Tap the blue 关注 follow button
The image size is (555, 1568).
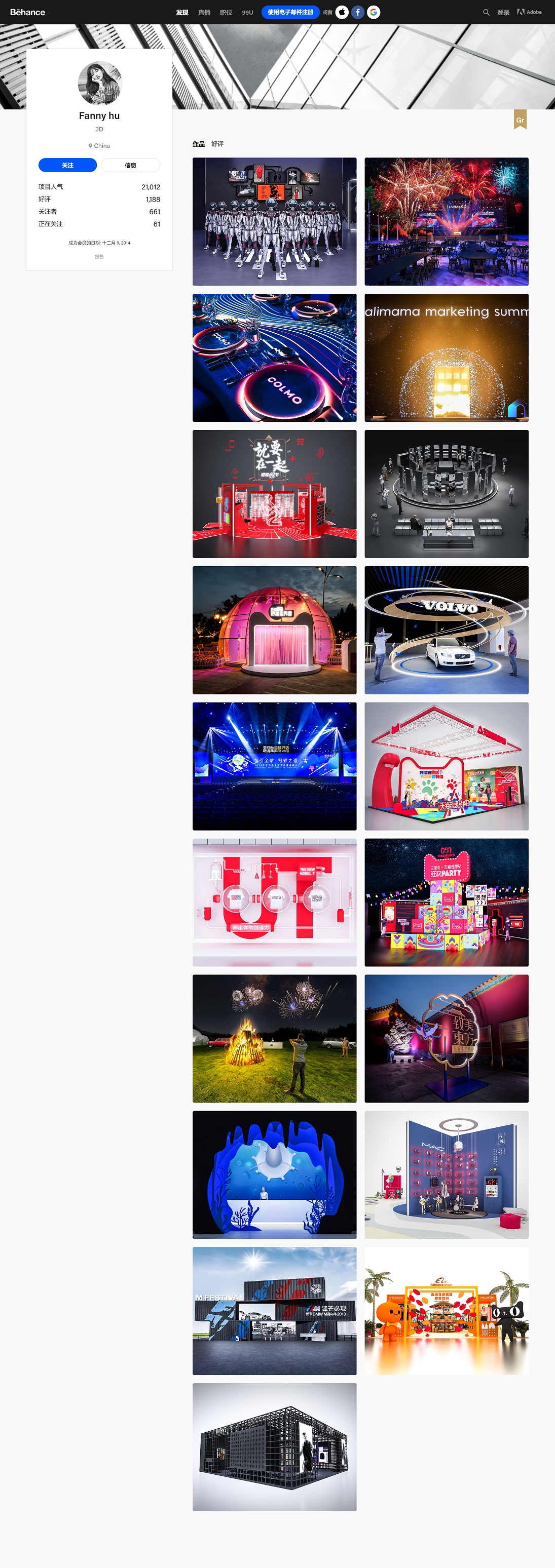(x=67, y=165)
